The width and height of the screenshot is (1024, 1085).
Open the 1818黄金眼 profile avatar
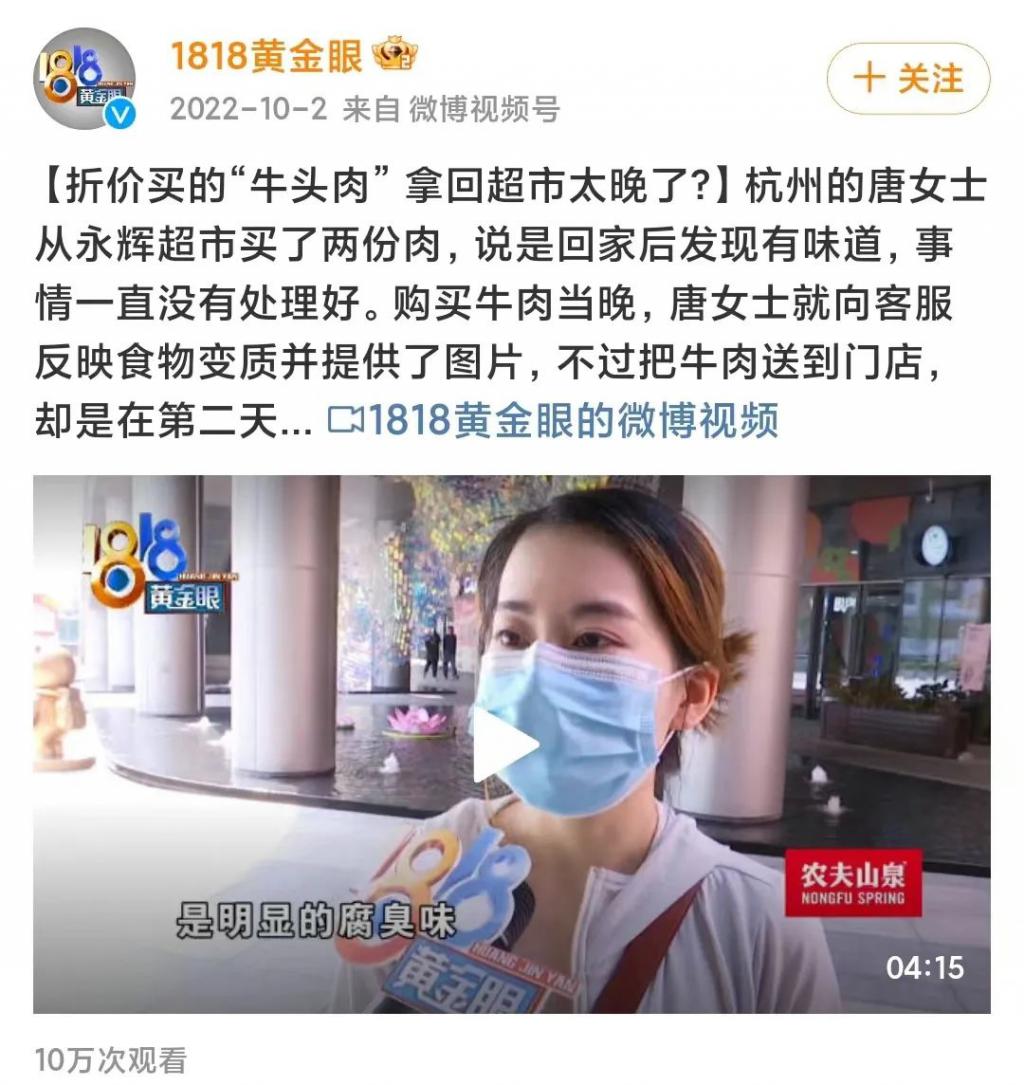pyautogui.click(x=84, y=79)
